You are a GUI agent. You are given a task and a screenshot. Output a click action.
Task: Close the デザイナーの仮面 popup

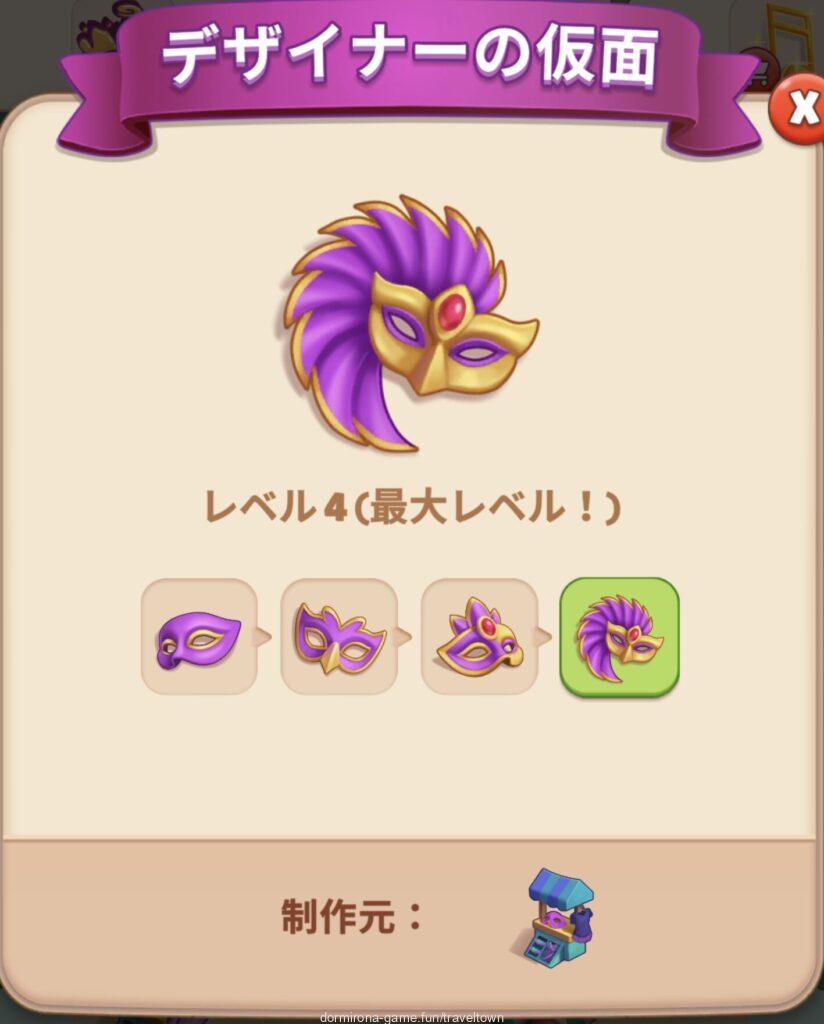tap(801, 111)
